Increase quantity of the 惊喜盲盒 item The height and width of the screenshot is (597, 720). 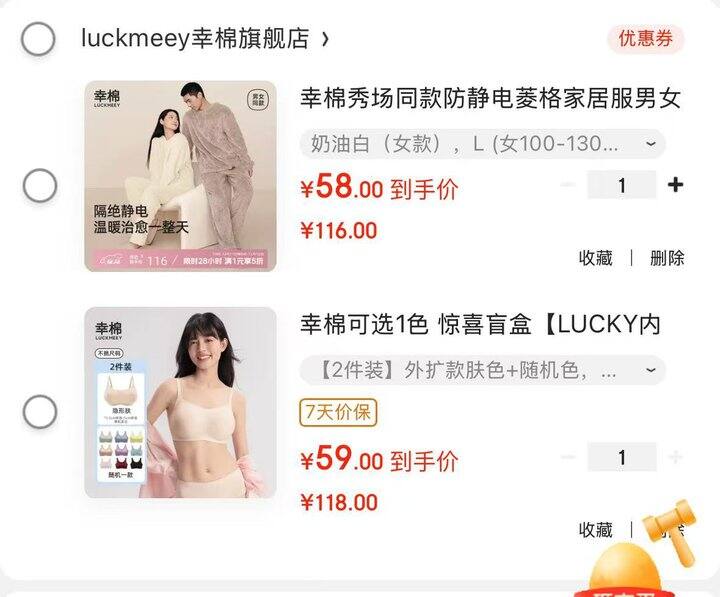pyautogui.click(x=675, y=457)
